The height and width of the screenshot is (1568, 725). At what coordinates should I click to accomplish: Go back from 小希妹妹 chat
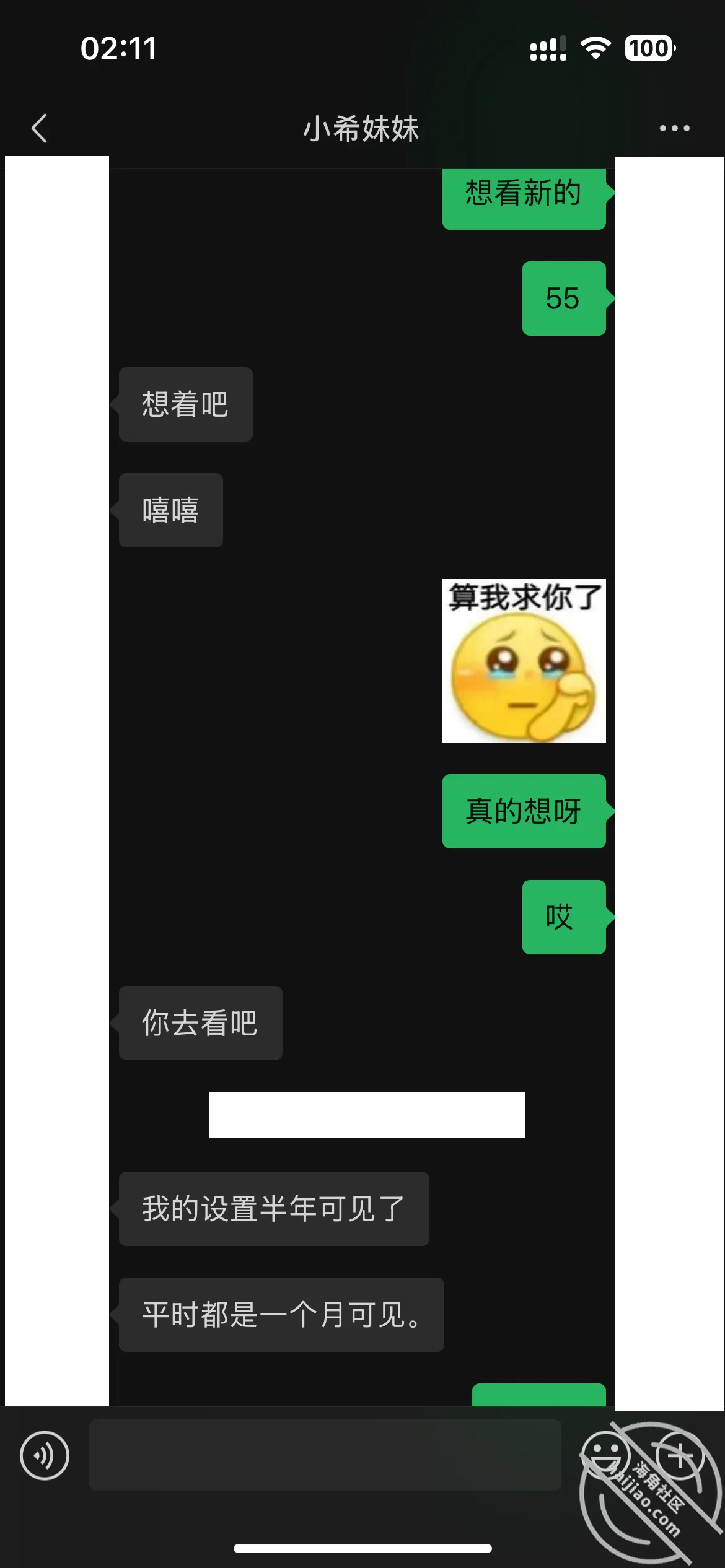pos(39,128)
